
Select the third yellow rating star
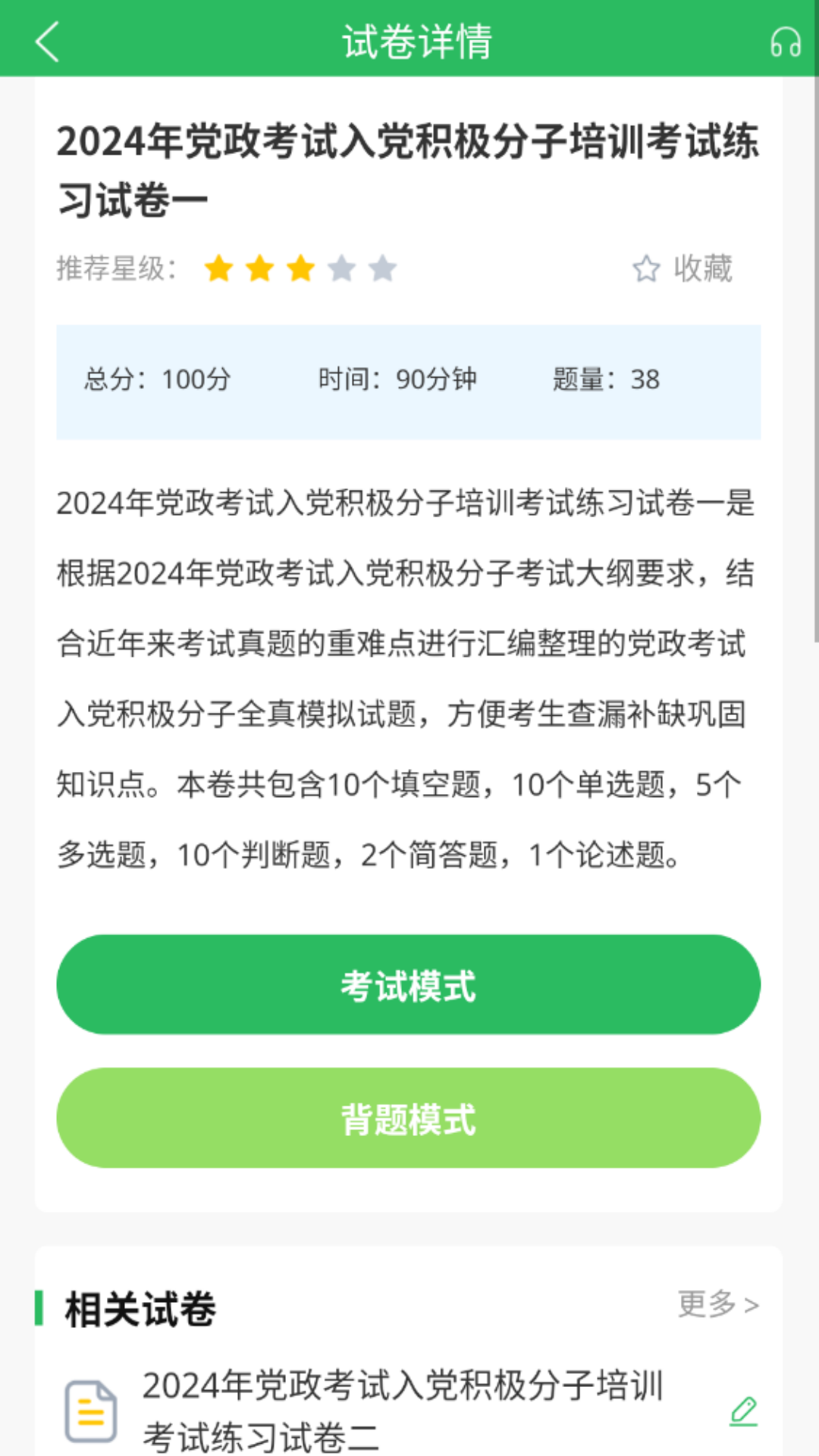[300, 269]
